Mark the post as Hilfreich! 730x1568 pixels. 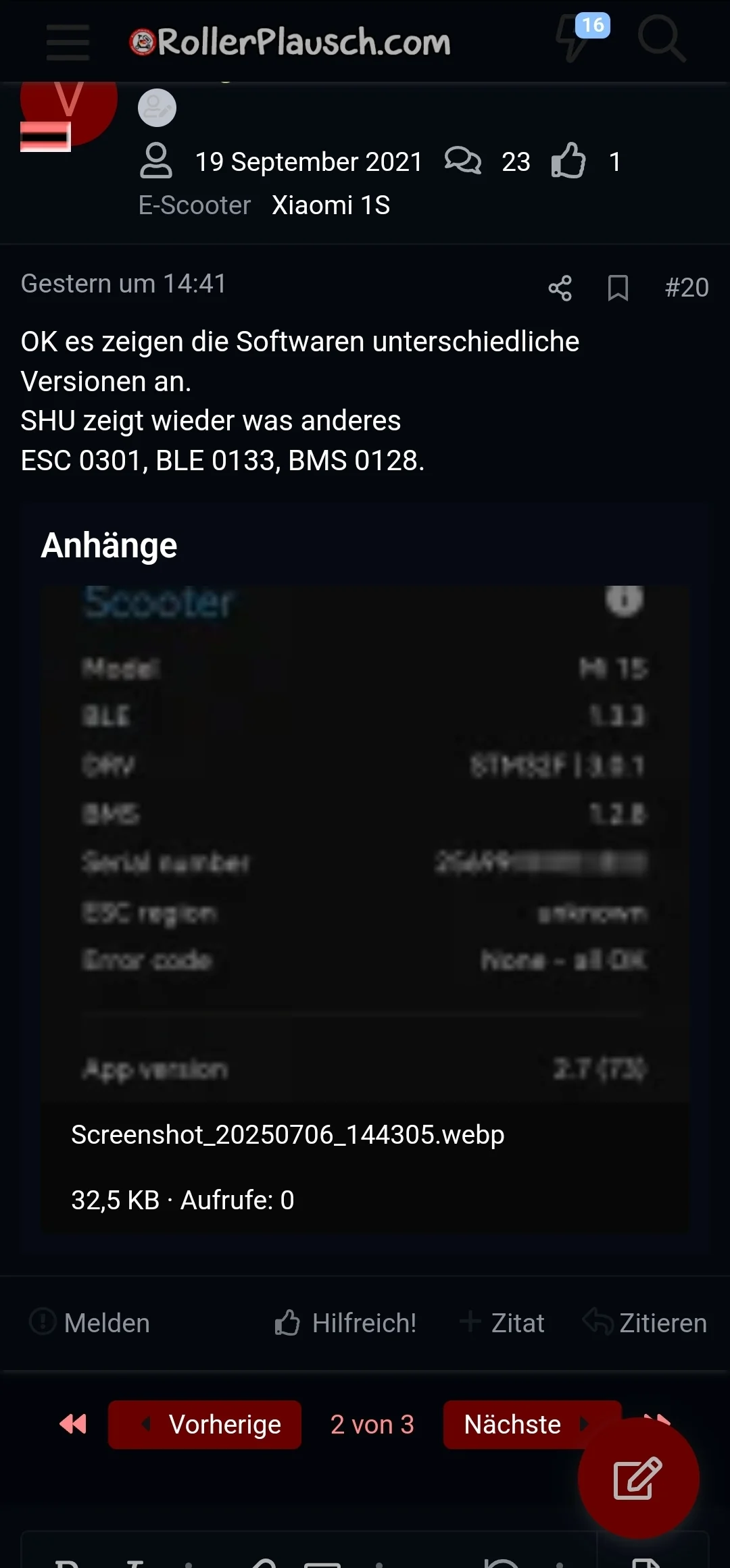346,1323
